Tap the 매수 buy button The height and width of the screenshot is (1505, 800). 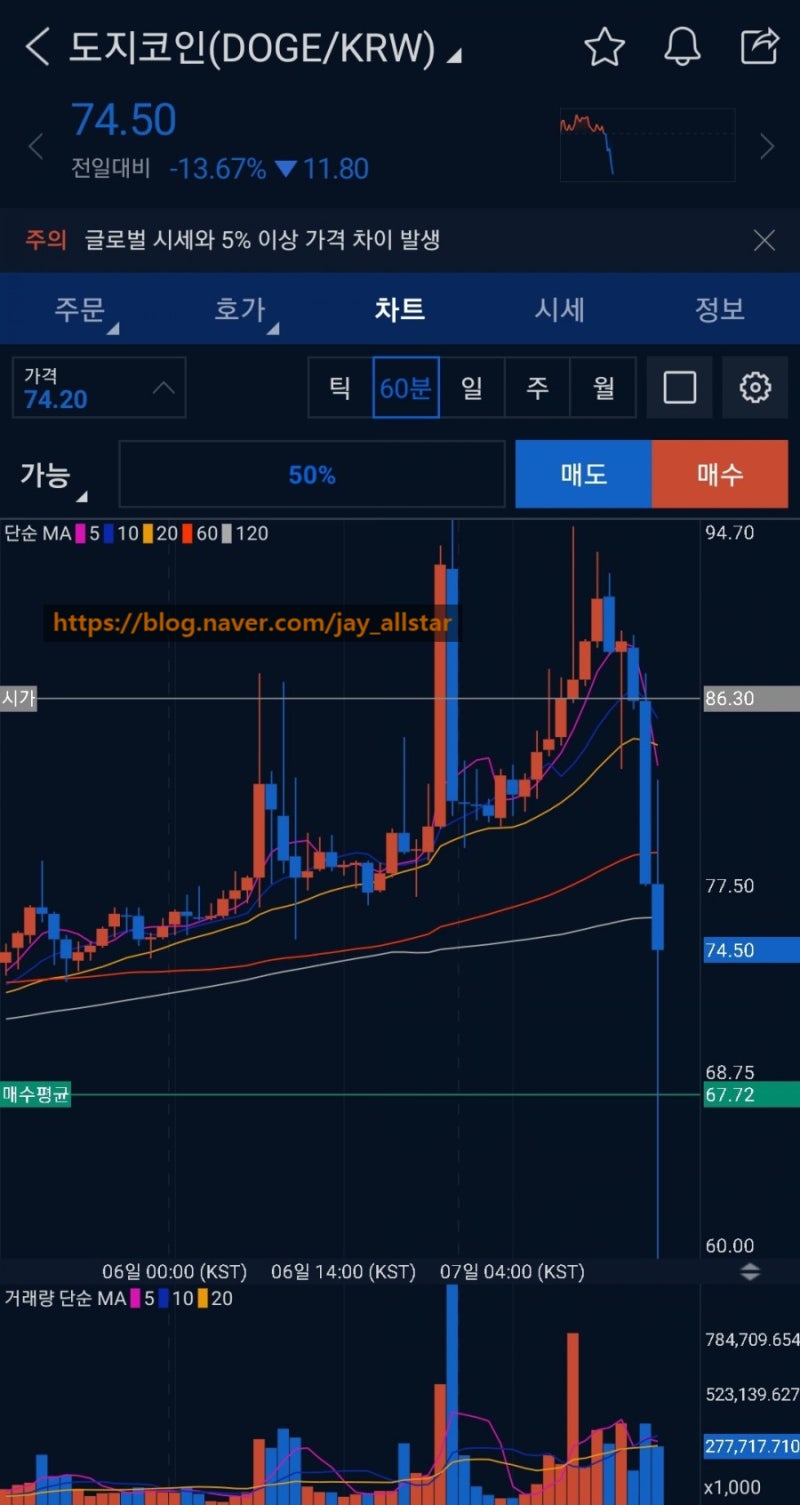pyautogui.click(x=719, y=474)
